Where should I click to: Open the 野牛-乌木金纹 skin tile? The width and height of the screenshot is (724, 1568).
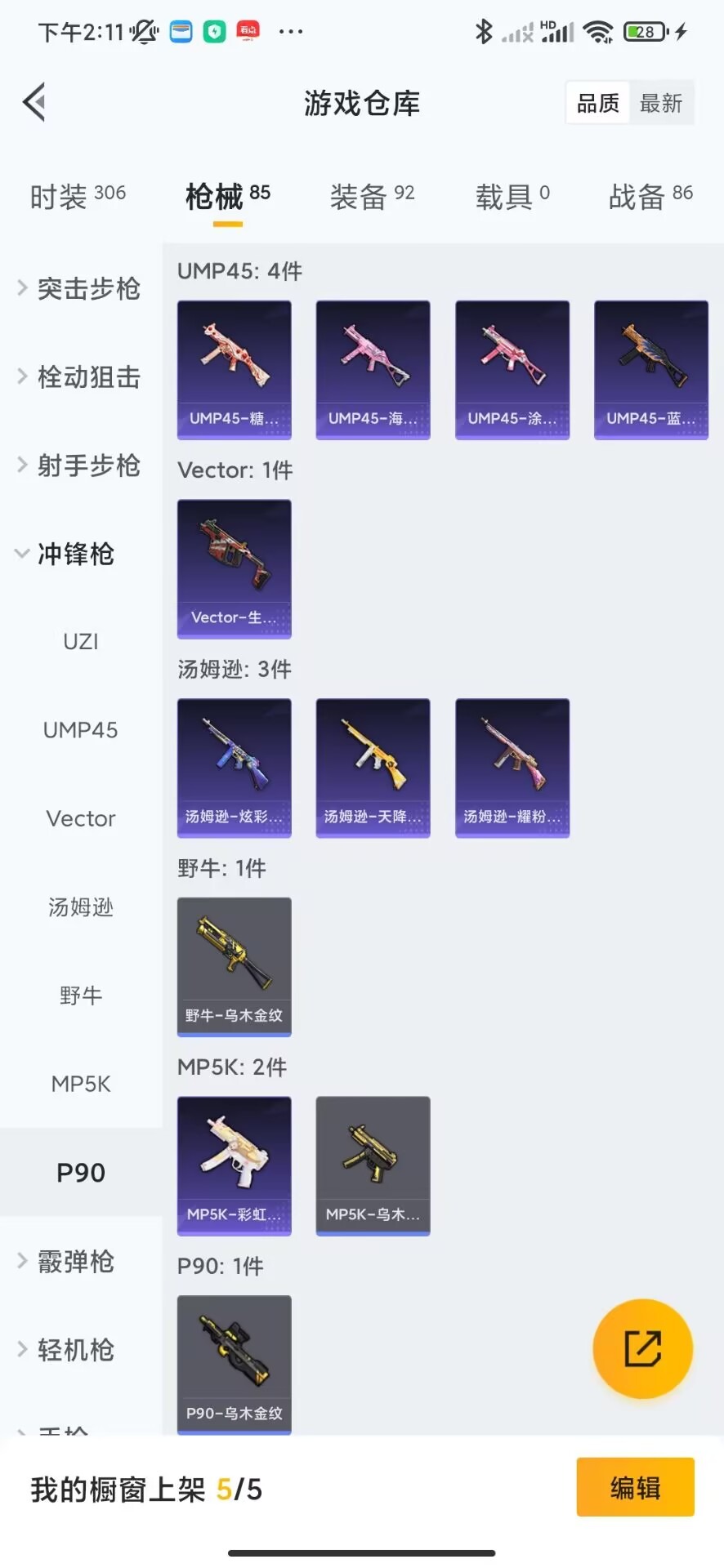tap(235, 966)
